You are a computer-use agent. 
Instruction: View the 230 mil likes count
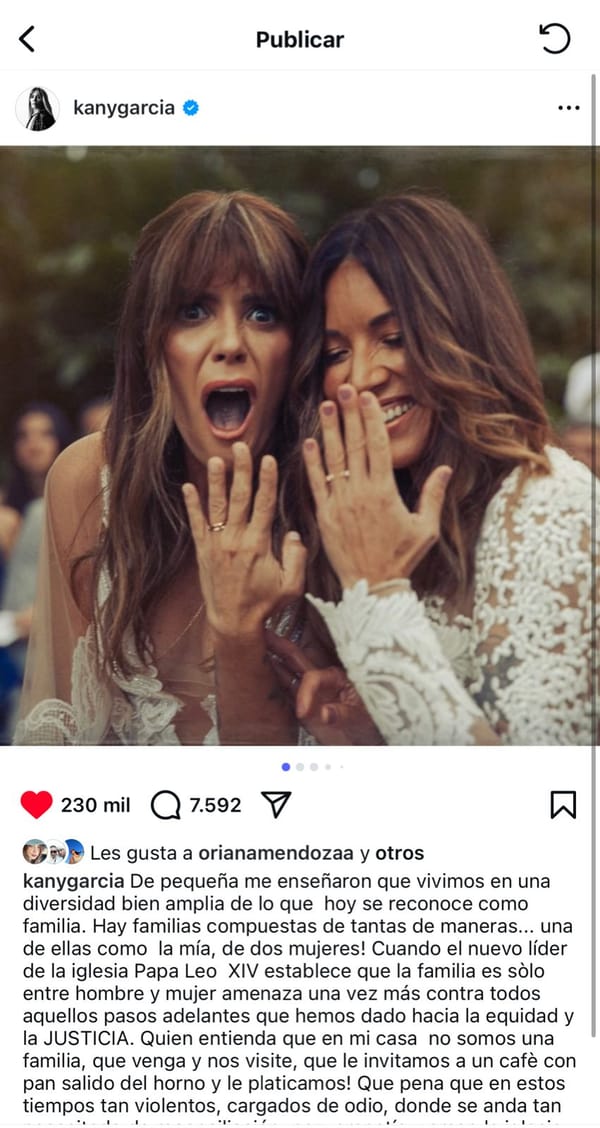(96, 805)
